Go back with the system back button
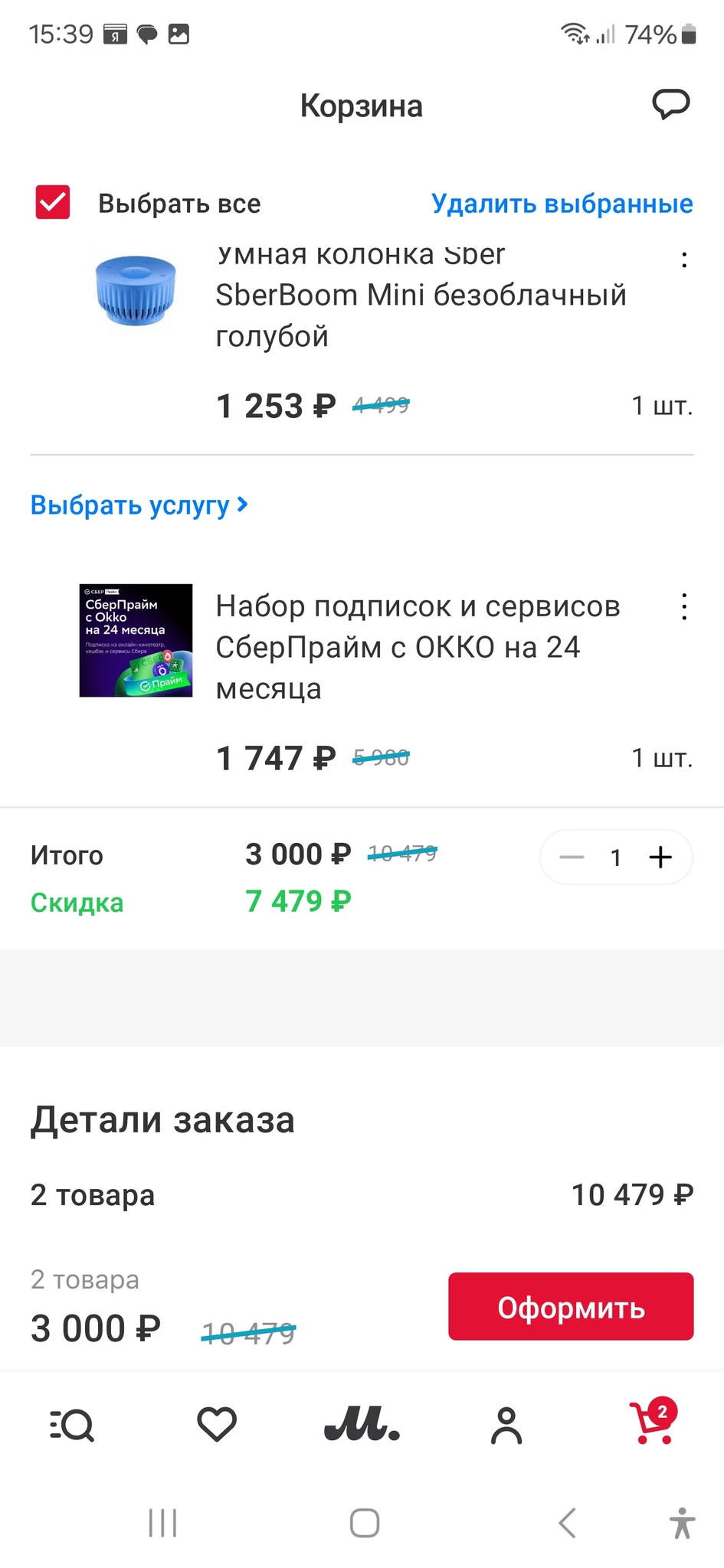Screen dimensions: 724x1568 (567, 1523)
